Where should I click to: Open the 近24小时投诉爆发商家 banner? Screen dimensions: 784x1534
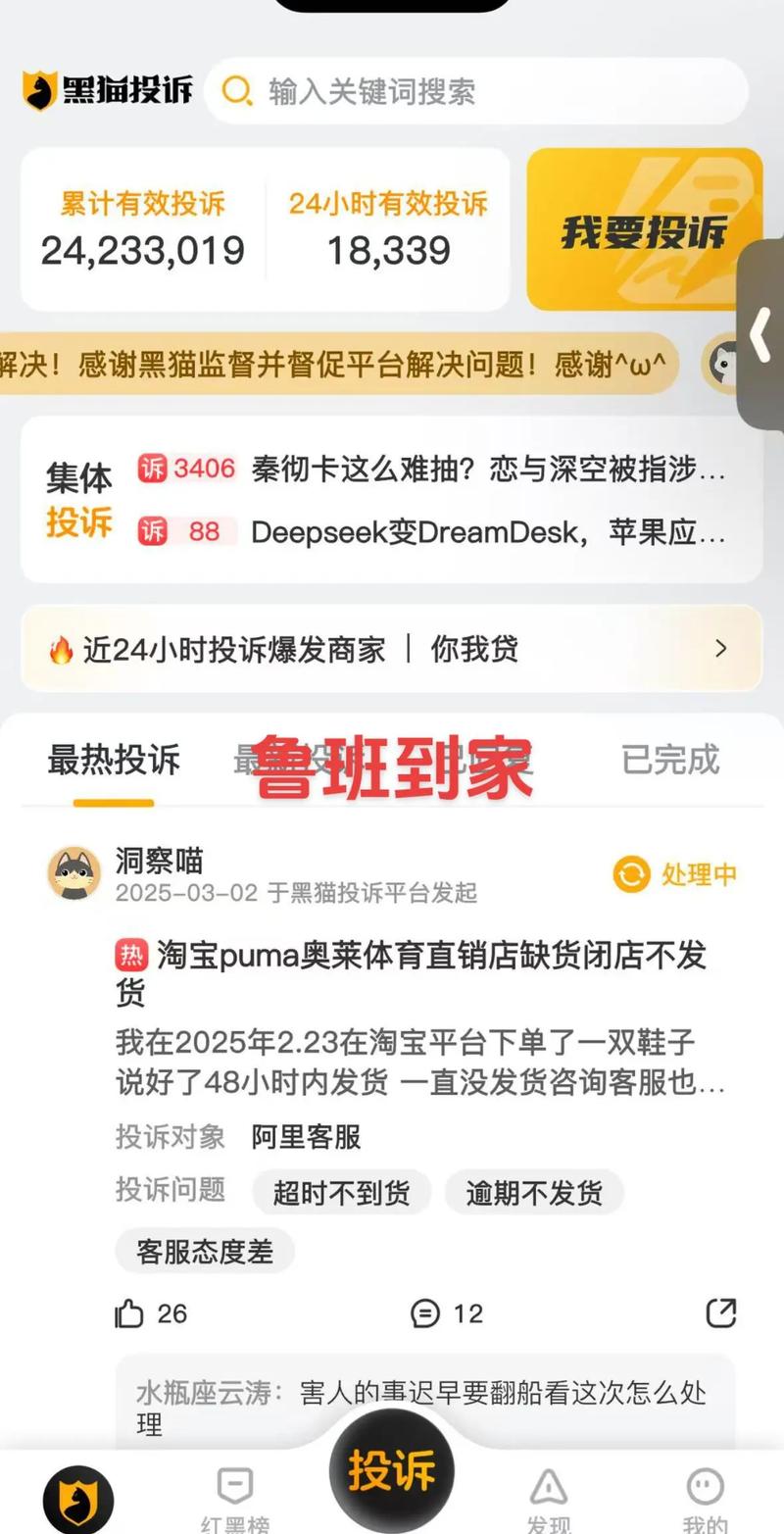pos(390,649)
